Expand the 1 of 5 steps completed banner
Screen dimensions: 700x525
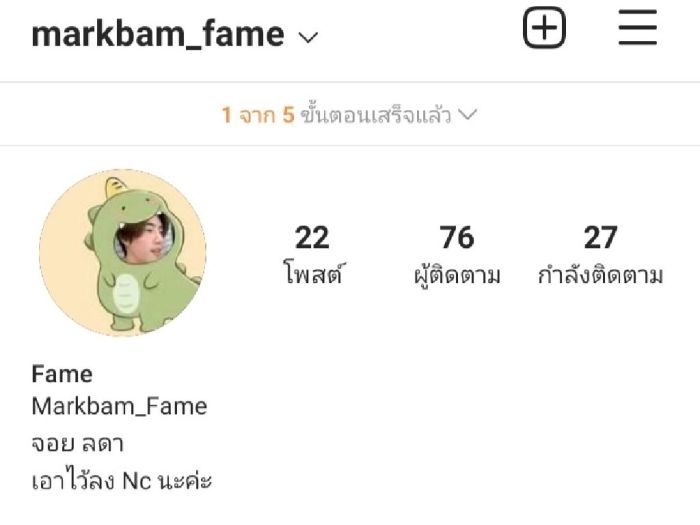[x=349, y=115]
